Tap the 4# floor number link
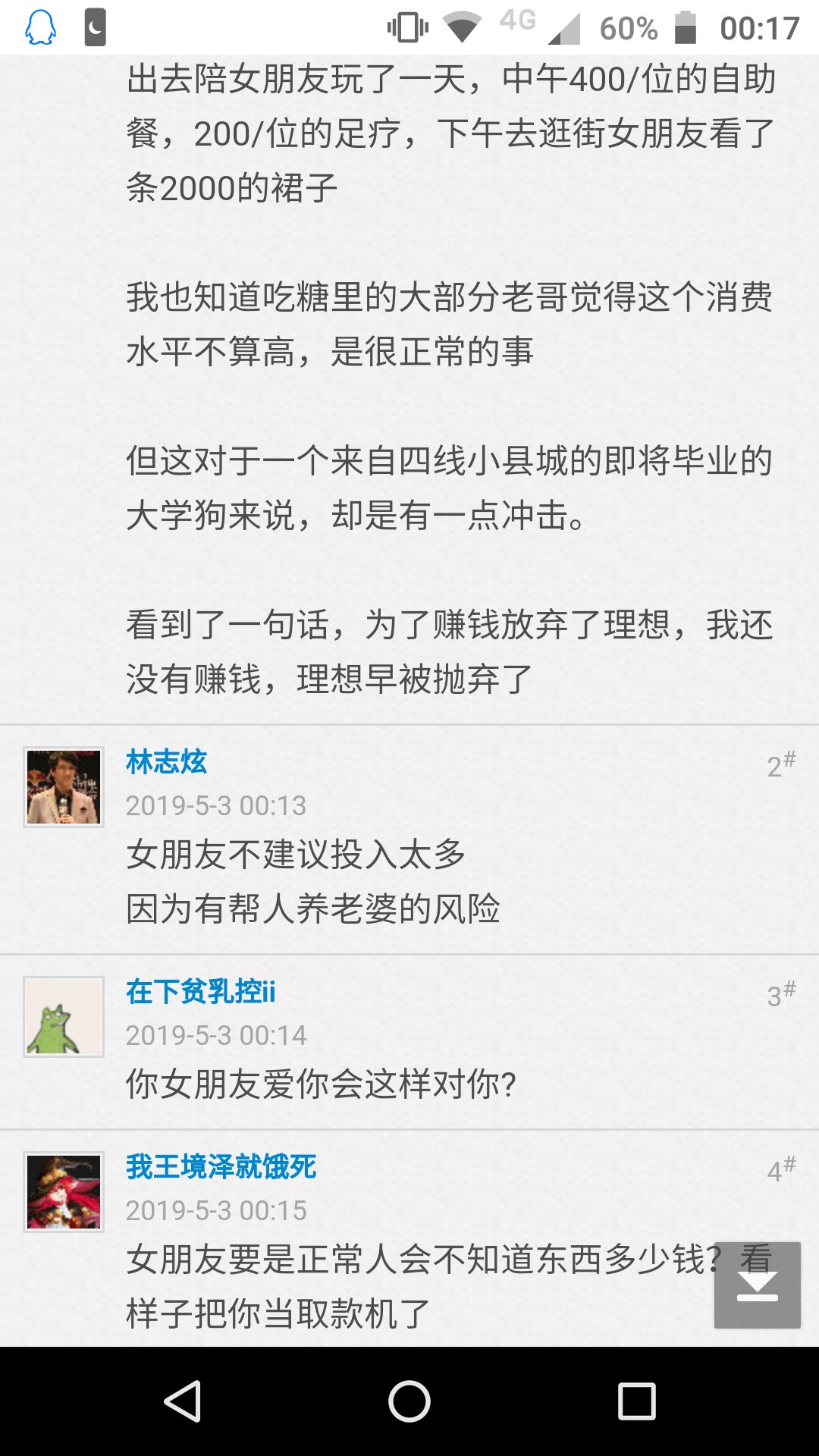 point(780,1170)
